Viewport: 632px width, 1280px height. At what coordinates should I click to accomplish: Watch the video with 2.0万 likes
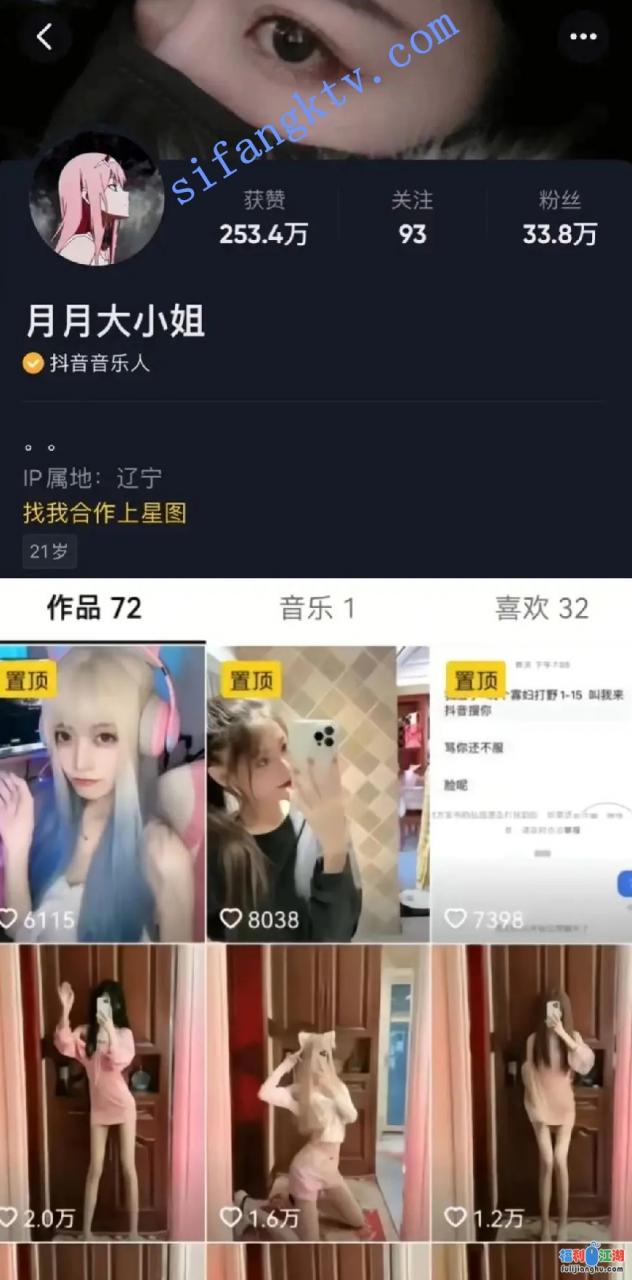coord(102,1092)
